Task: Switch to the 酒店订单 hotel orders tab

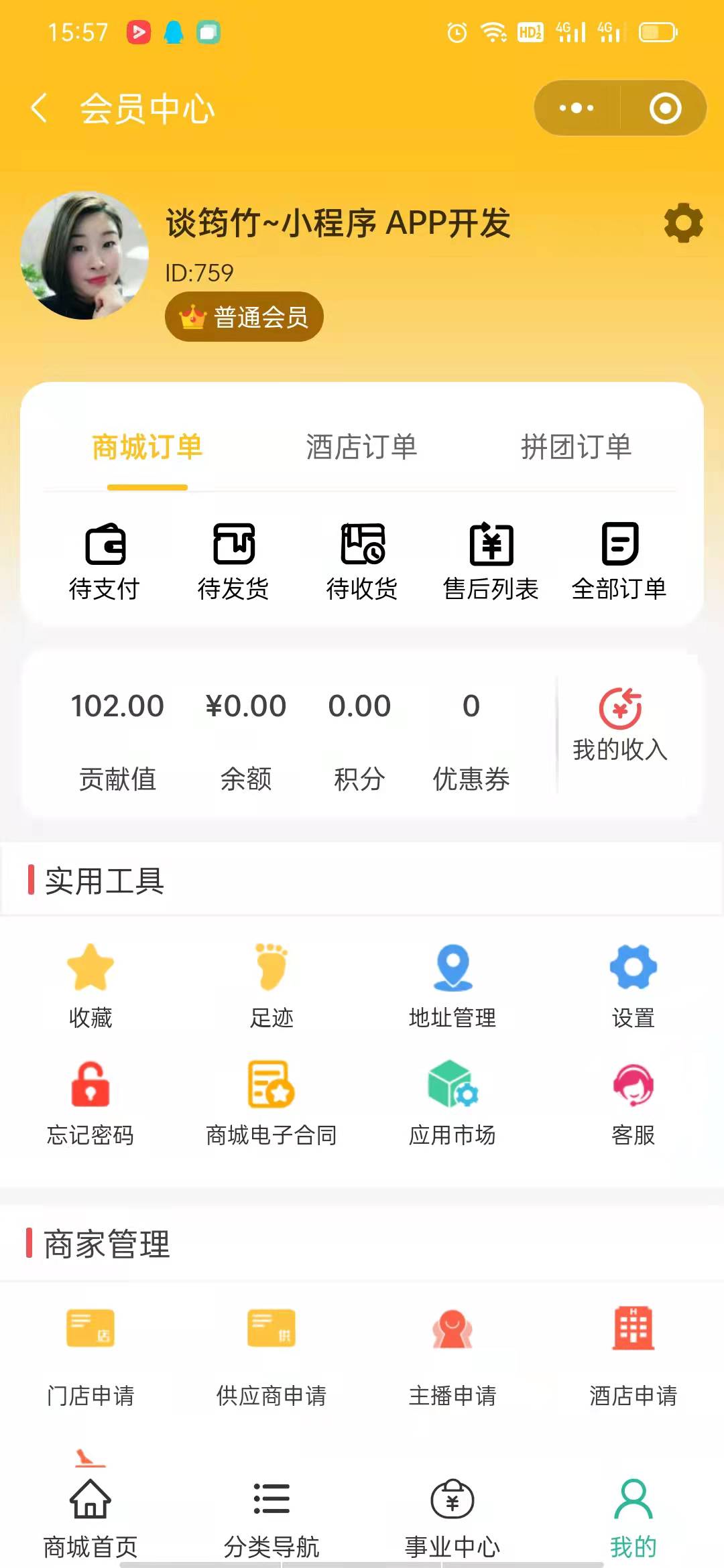Action: tap(362, 448)
